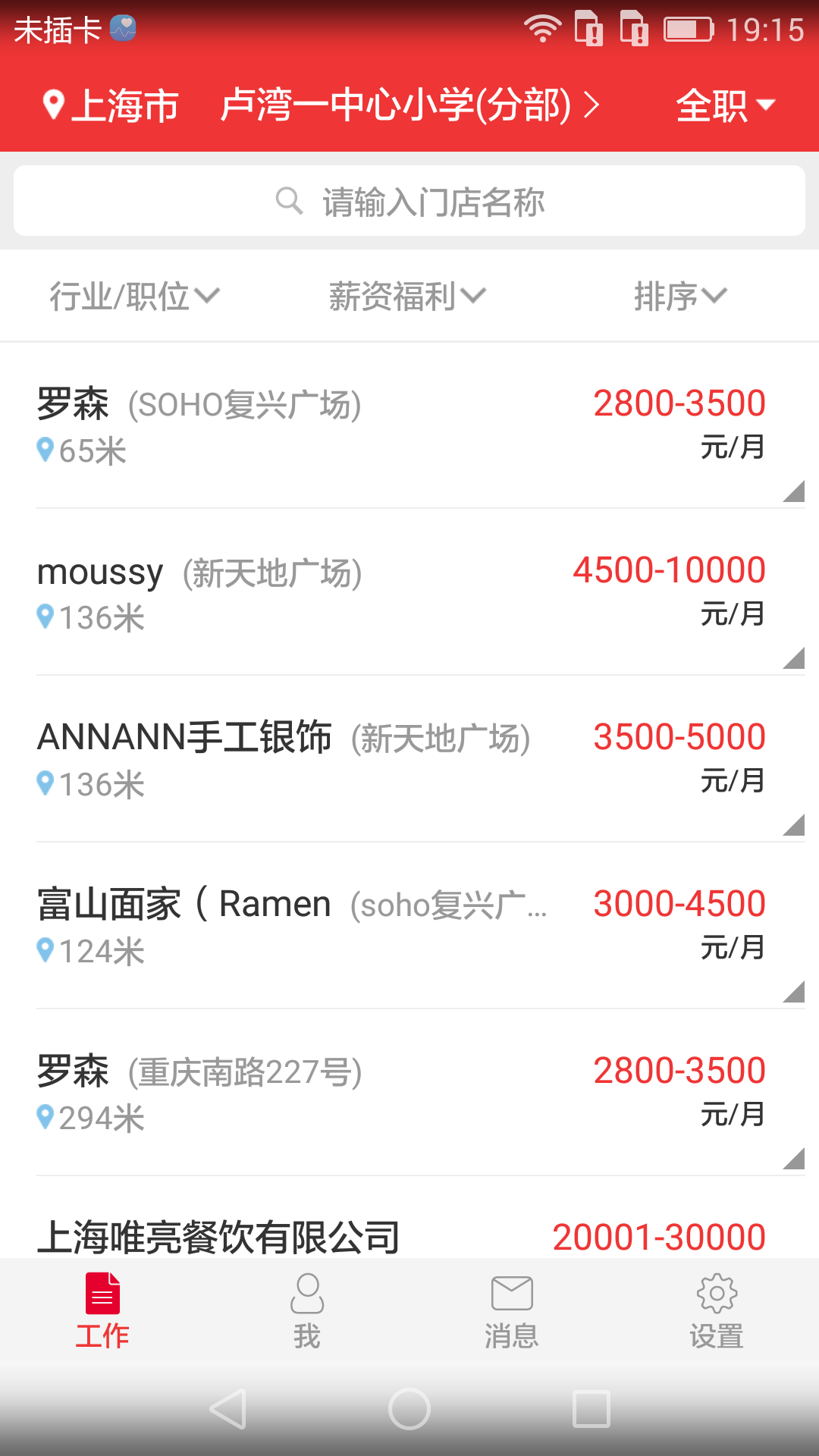Open ANNANN手工银饰 job listing
819x1456 pixels.
coord(409,760)
